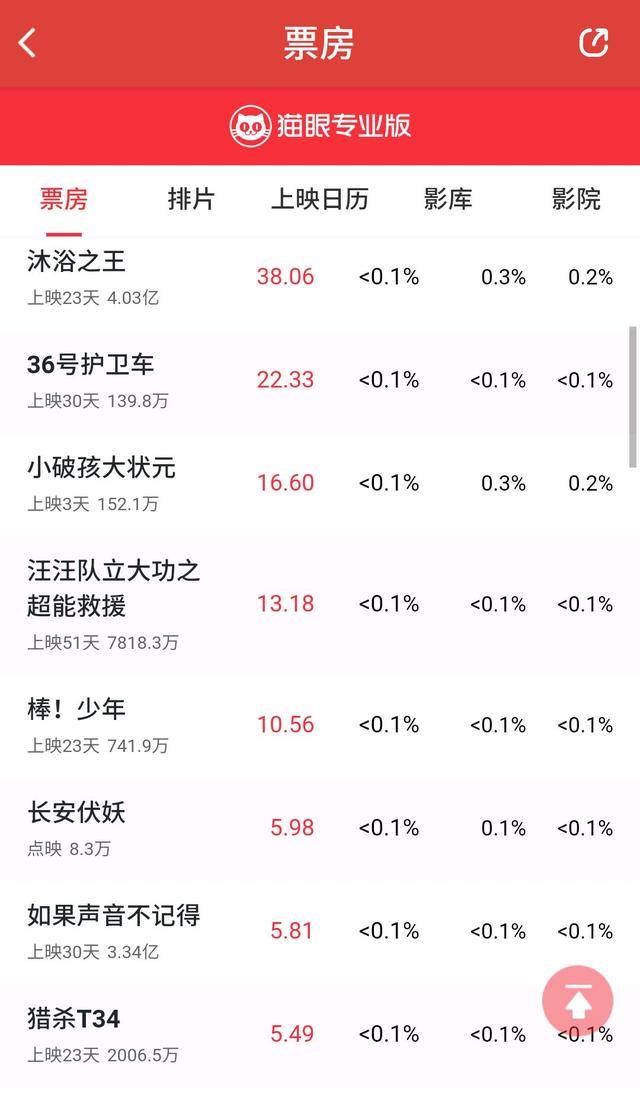Viewport: 640px width, 1101px height.
Task: Open the 影院 tab
Action: tap(576, 199)
